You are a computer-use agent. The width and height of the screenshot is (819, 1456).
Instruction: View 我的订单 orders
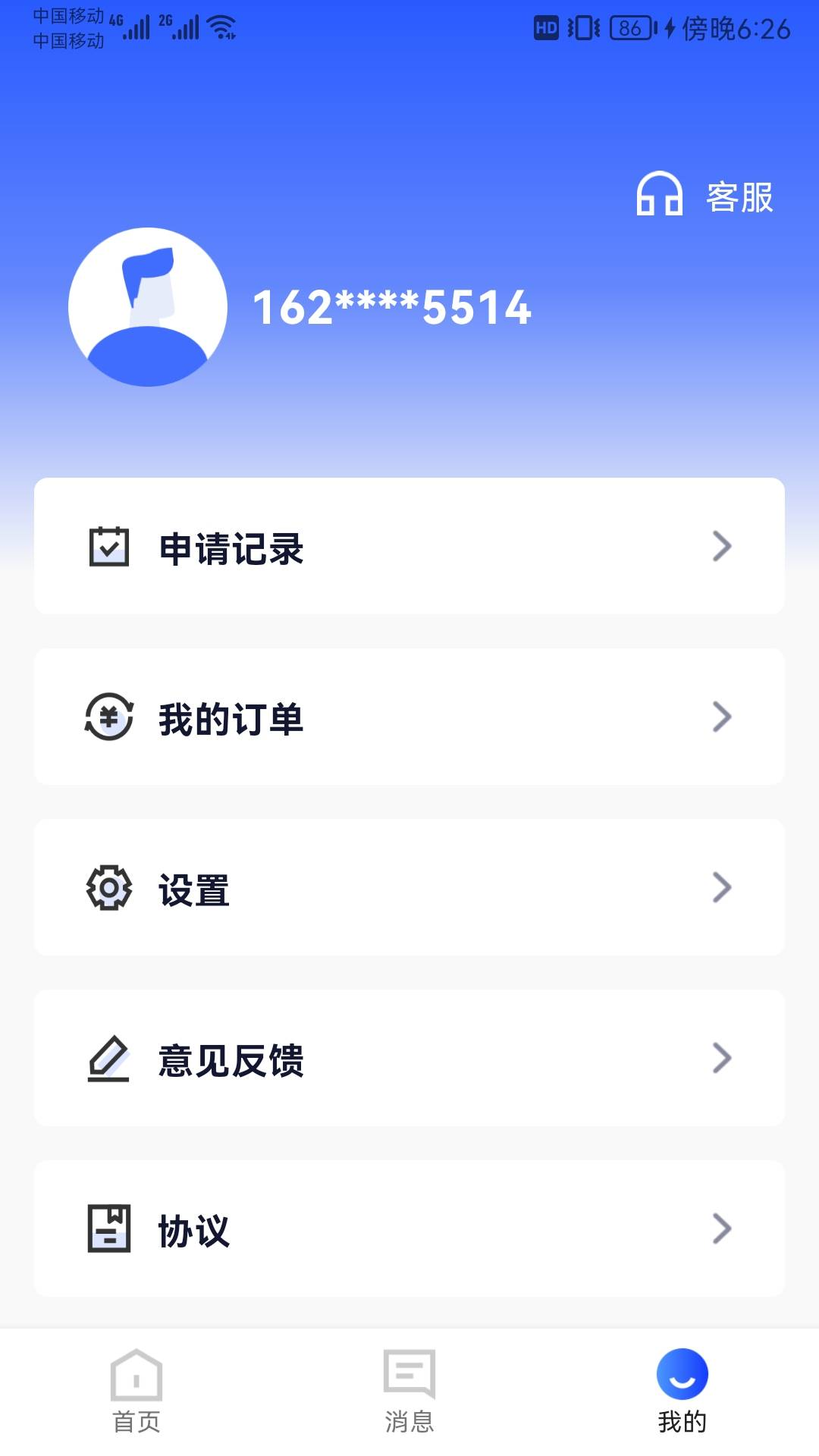[x=409, y=717]
